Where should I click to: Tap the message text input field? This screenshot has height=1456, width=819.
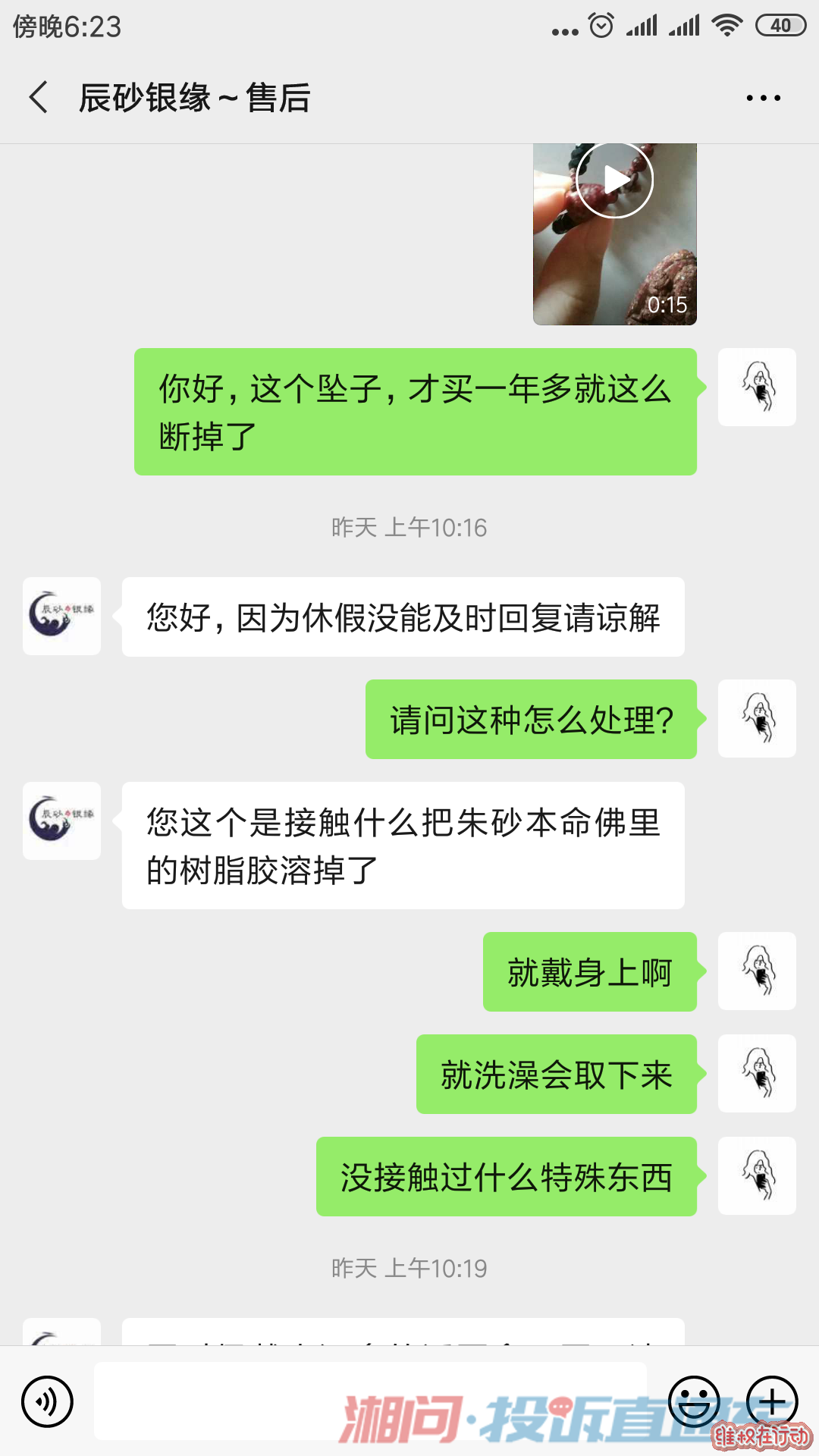point(370,1401)
